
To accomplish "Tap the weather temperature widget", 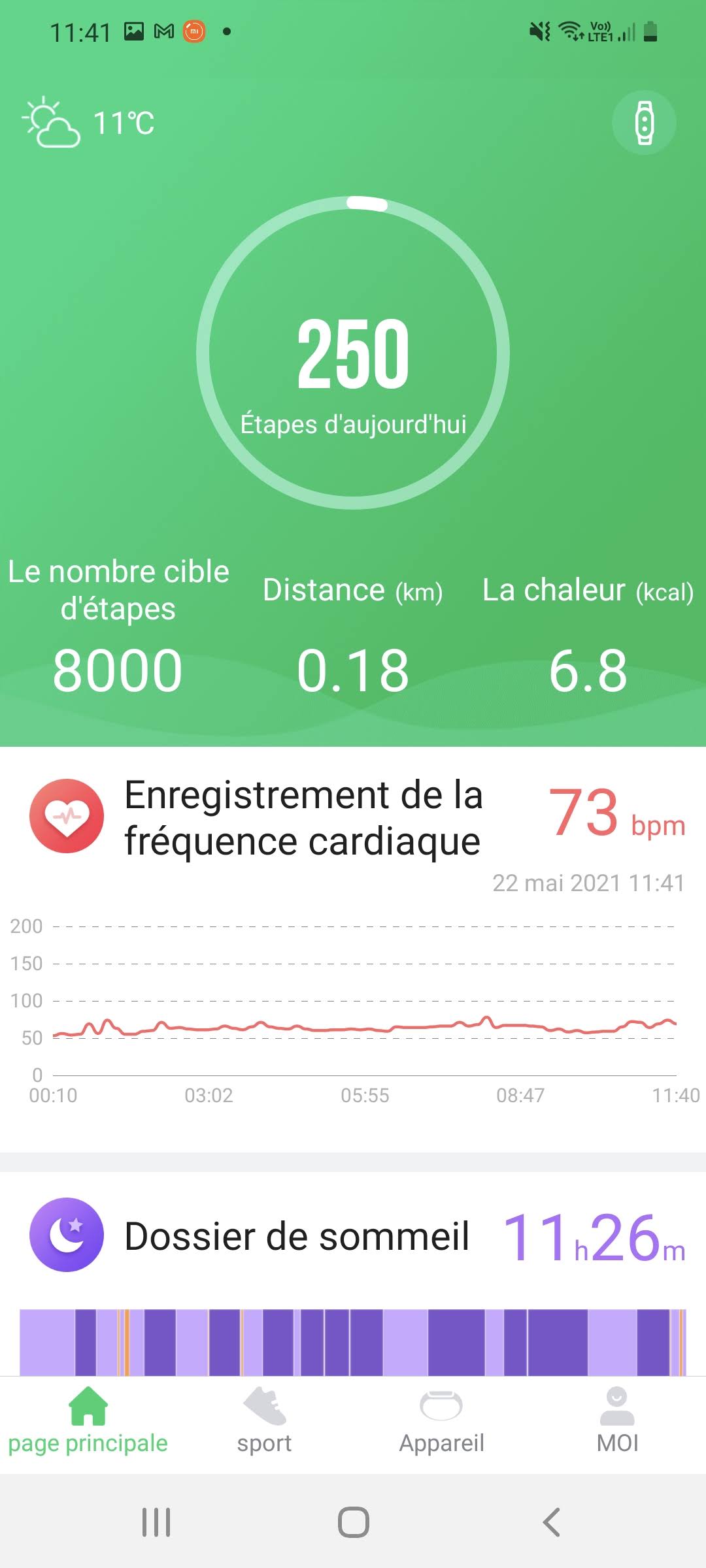I will coord(90,123).
